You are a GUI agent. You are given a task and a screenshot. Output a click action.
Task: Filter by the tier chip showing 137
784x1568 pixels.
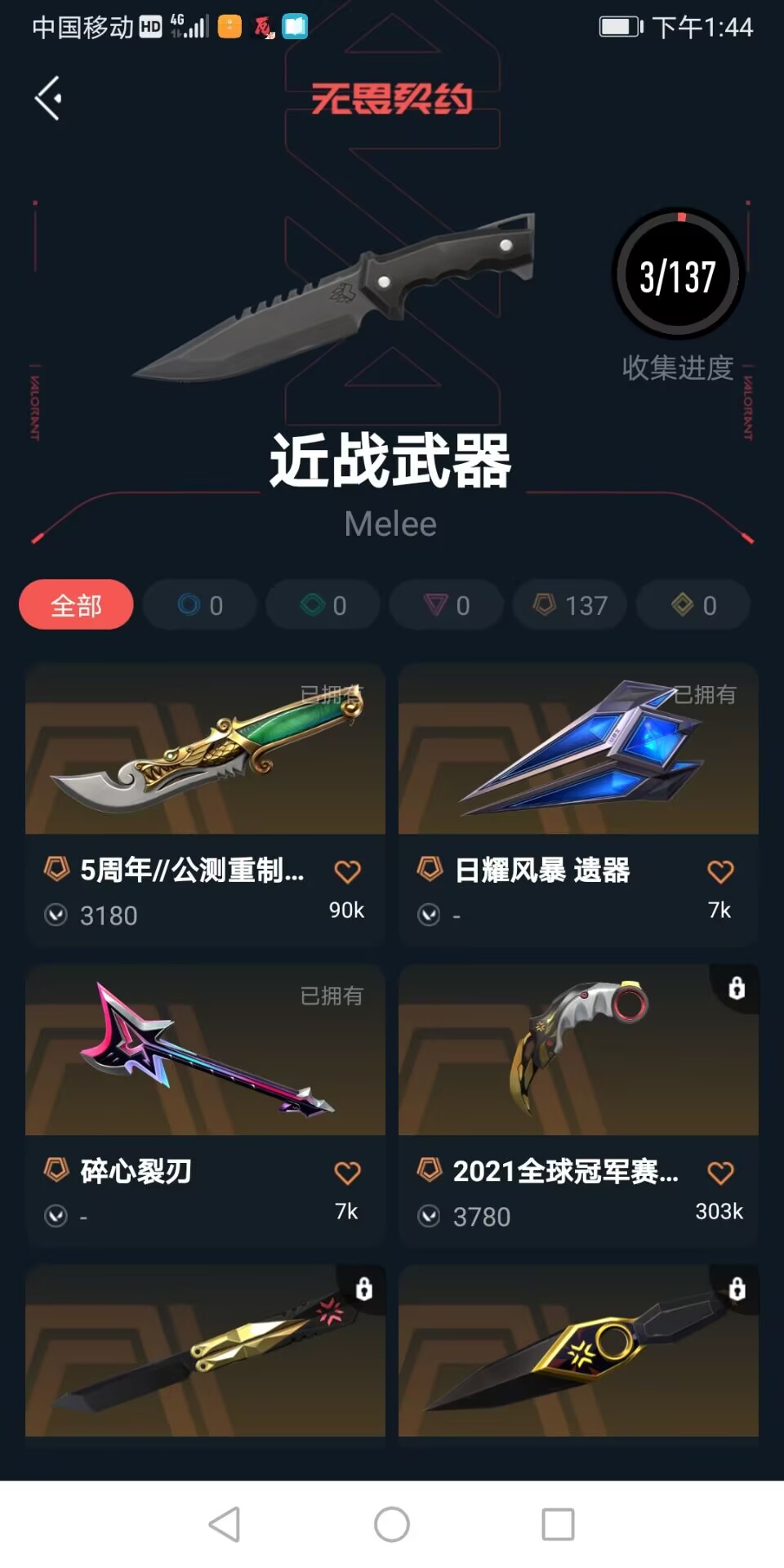pyautogui.click(x=570, y=605)
